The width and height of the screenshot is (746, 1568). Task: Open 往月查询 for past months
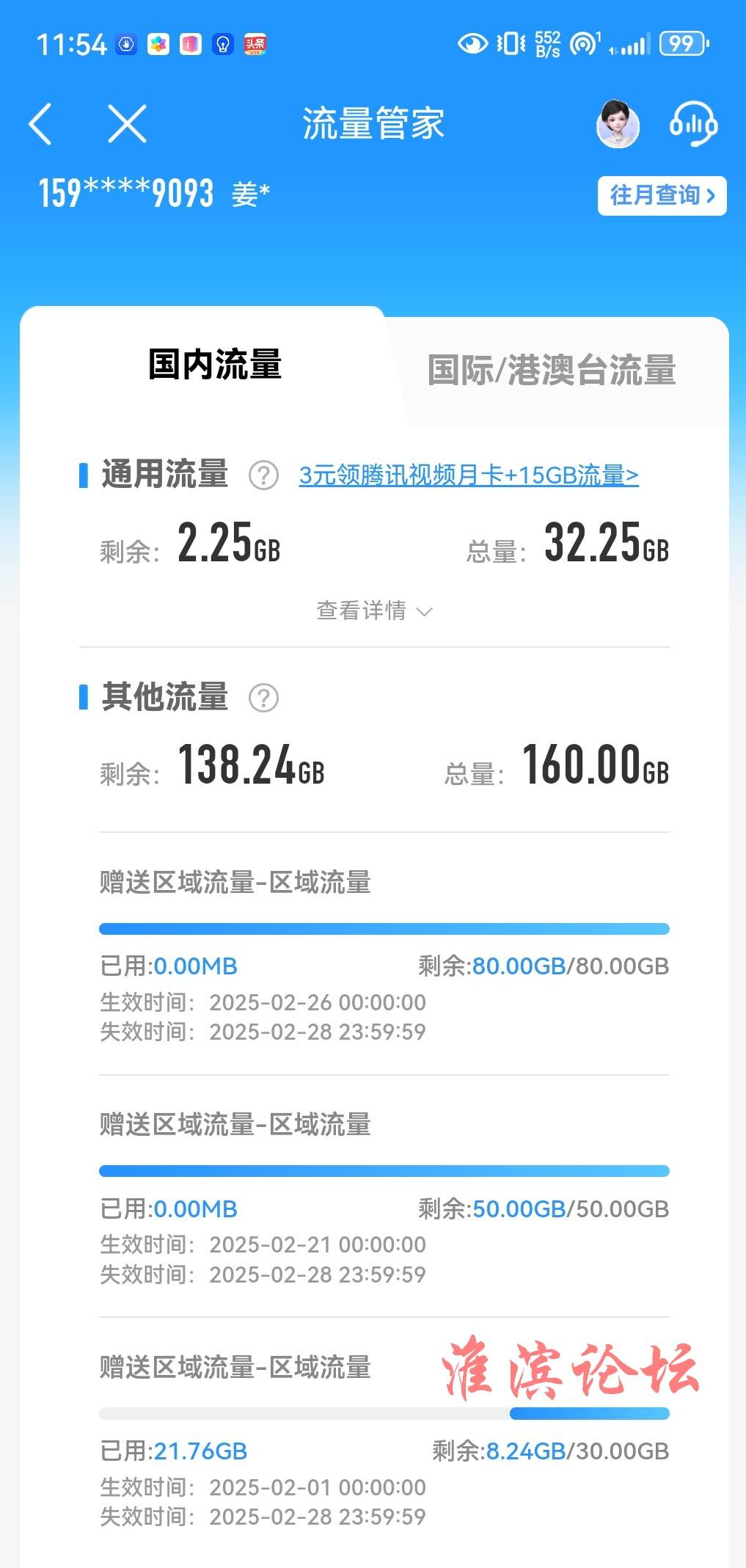click(x=662, y=195)
